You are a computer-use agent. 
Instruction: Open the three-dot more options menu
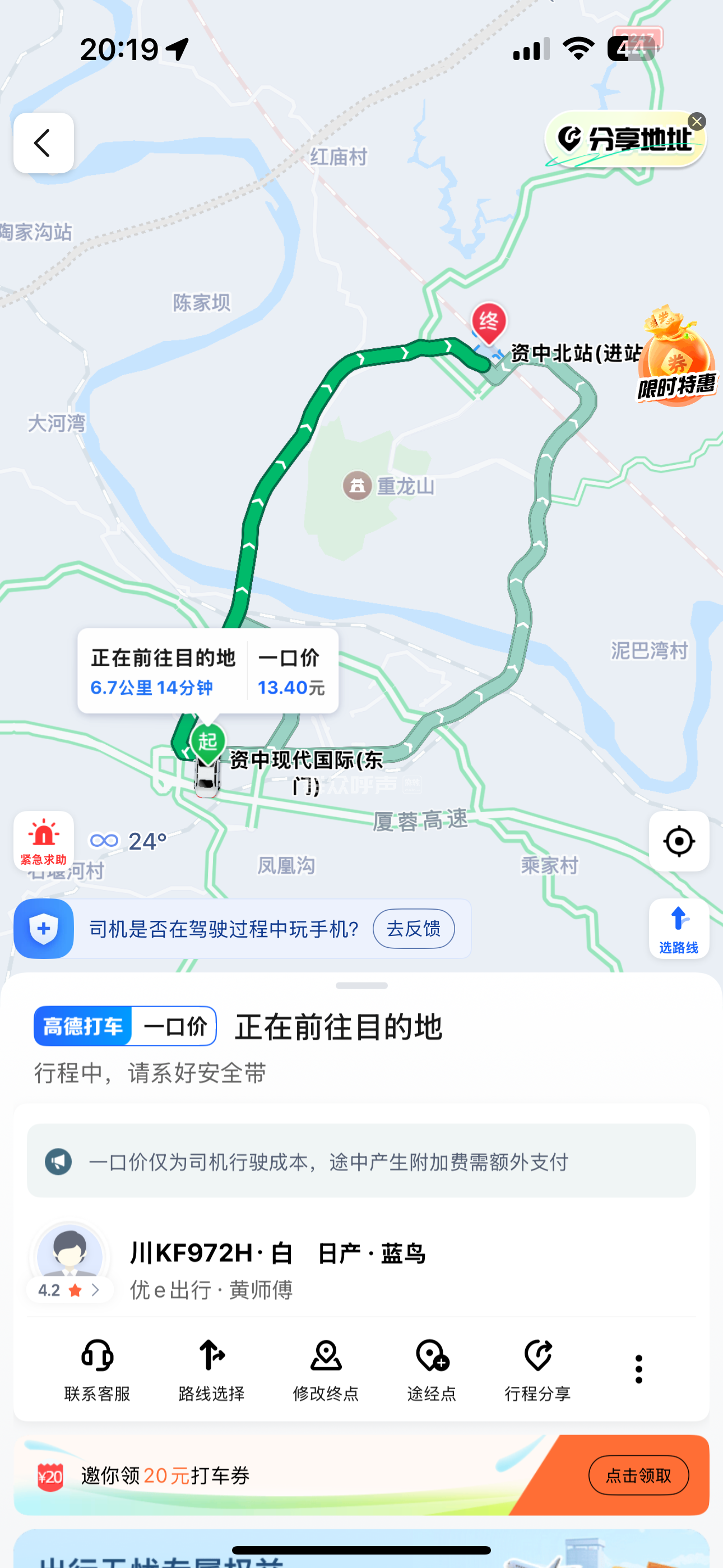tap(638, 1369)
